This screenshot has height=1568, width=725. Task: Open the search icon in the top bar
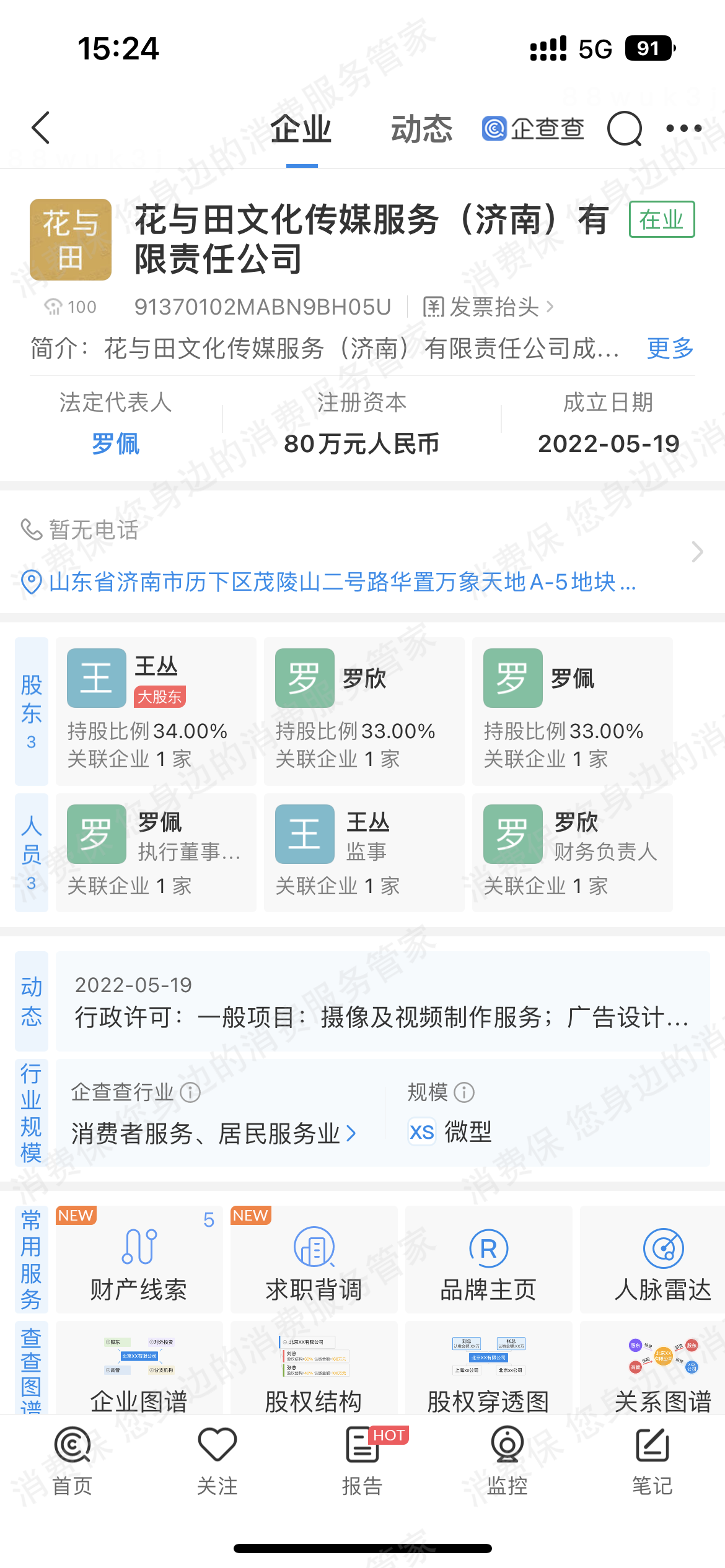(624, 129)
